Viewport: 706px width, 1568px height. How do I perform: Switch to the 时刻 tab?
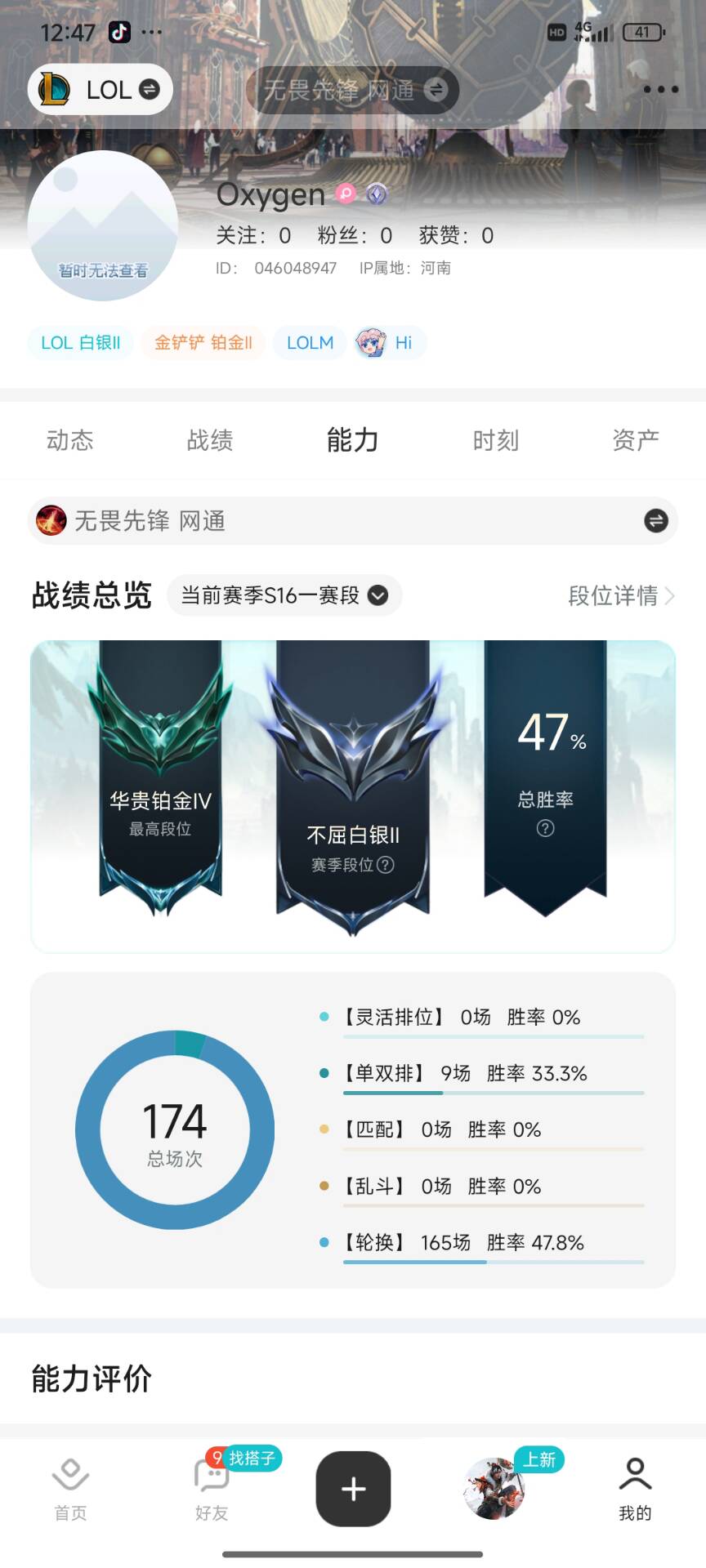click(495, 440)
